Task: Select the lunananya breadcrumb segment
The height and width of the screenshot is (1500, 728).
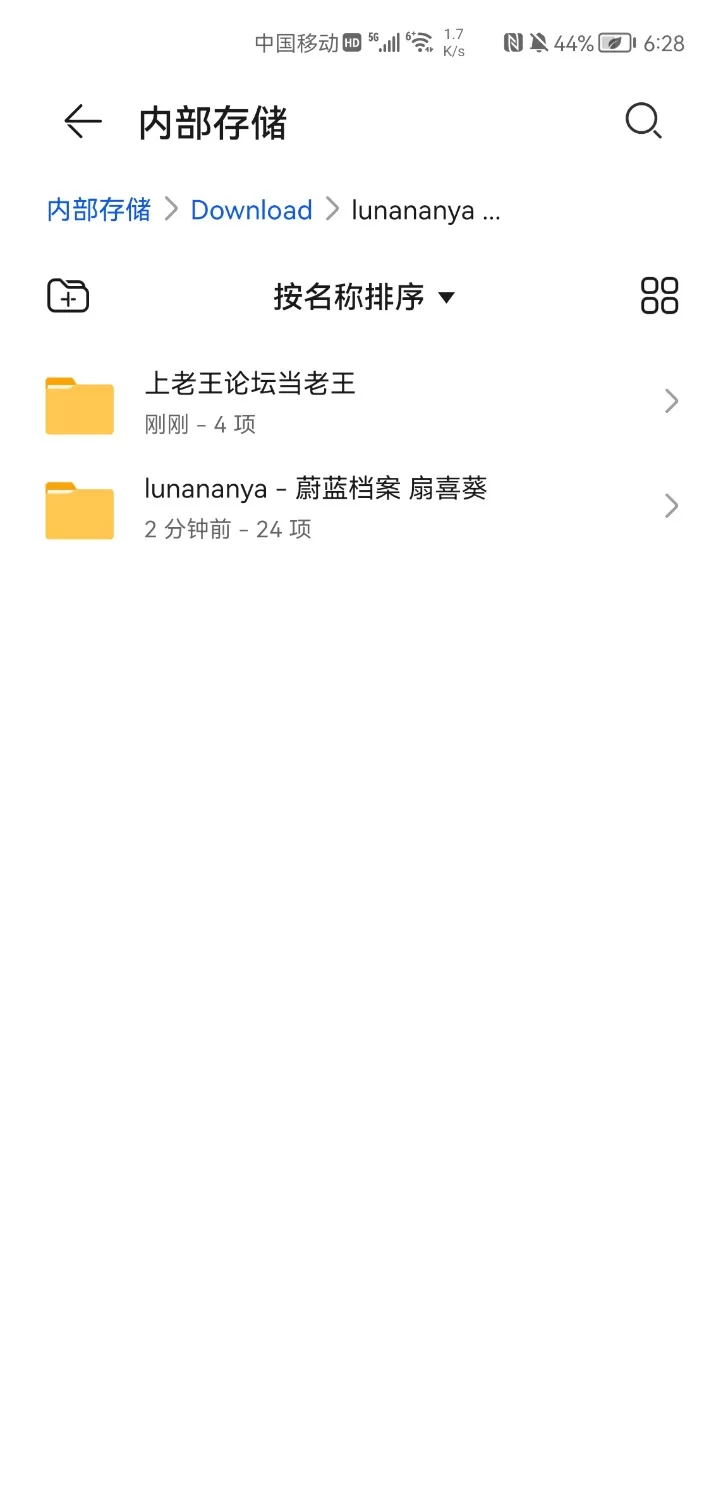Action: 427,210
